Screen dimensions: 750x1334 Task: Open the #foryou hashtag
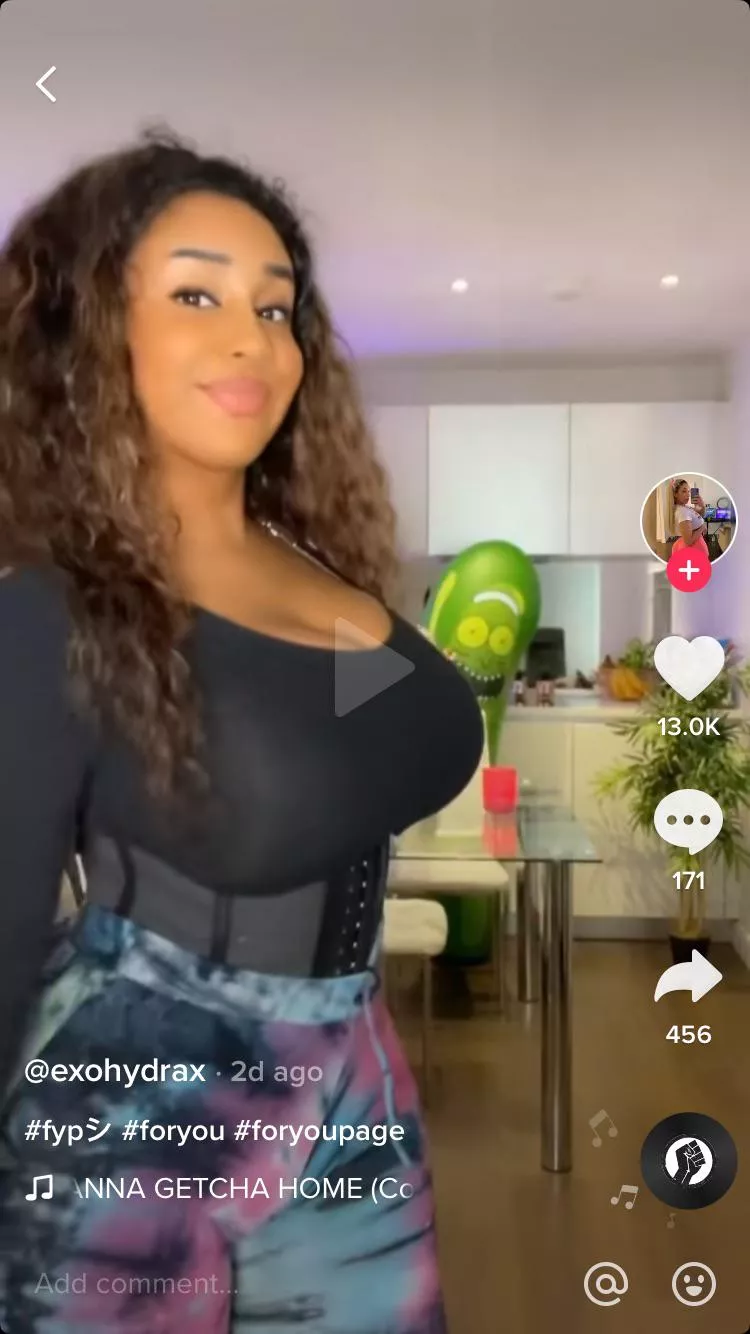click(x=173, y=1131)
